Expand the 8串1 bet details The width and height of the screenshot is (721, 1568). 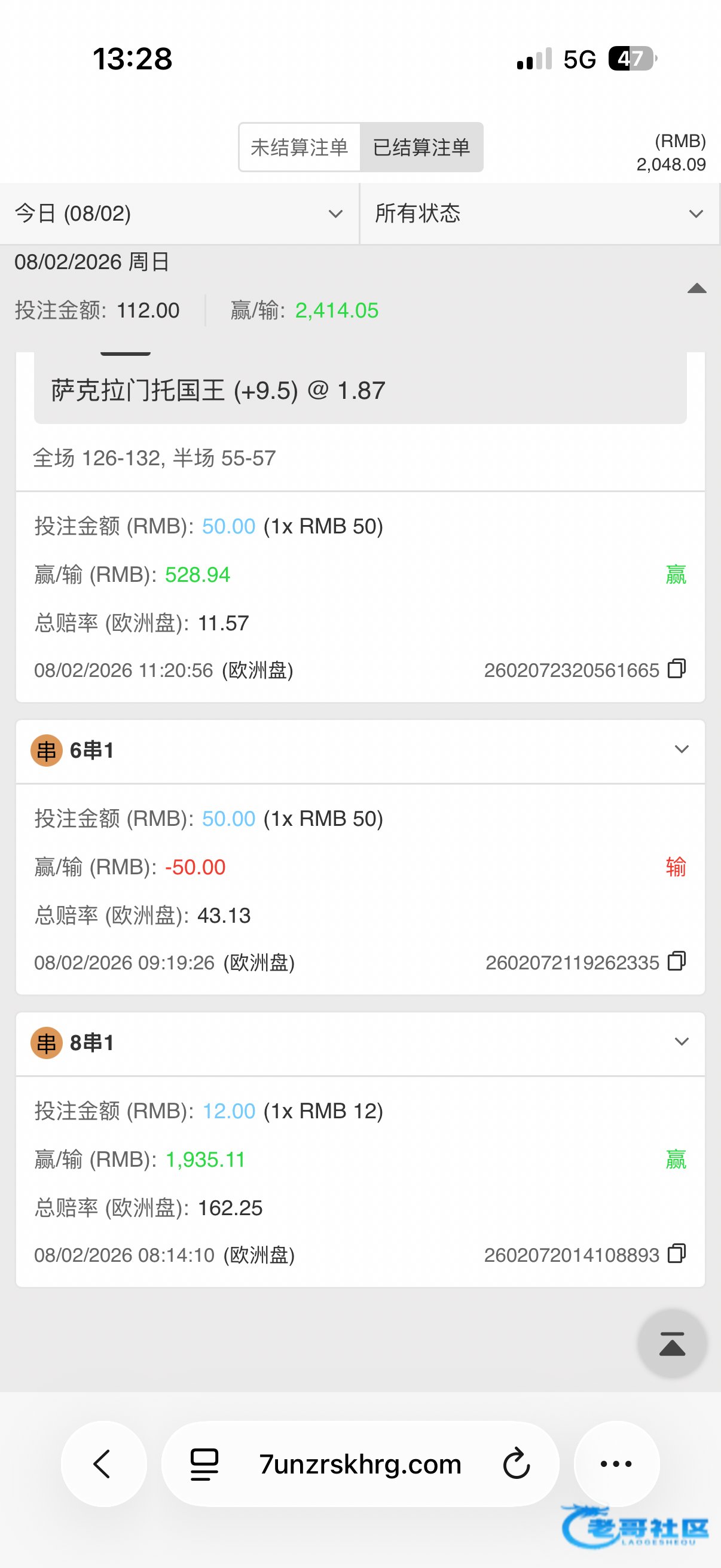682,1042
